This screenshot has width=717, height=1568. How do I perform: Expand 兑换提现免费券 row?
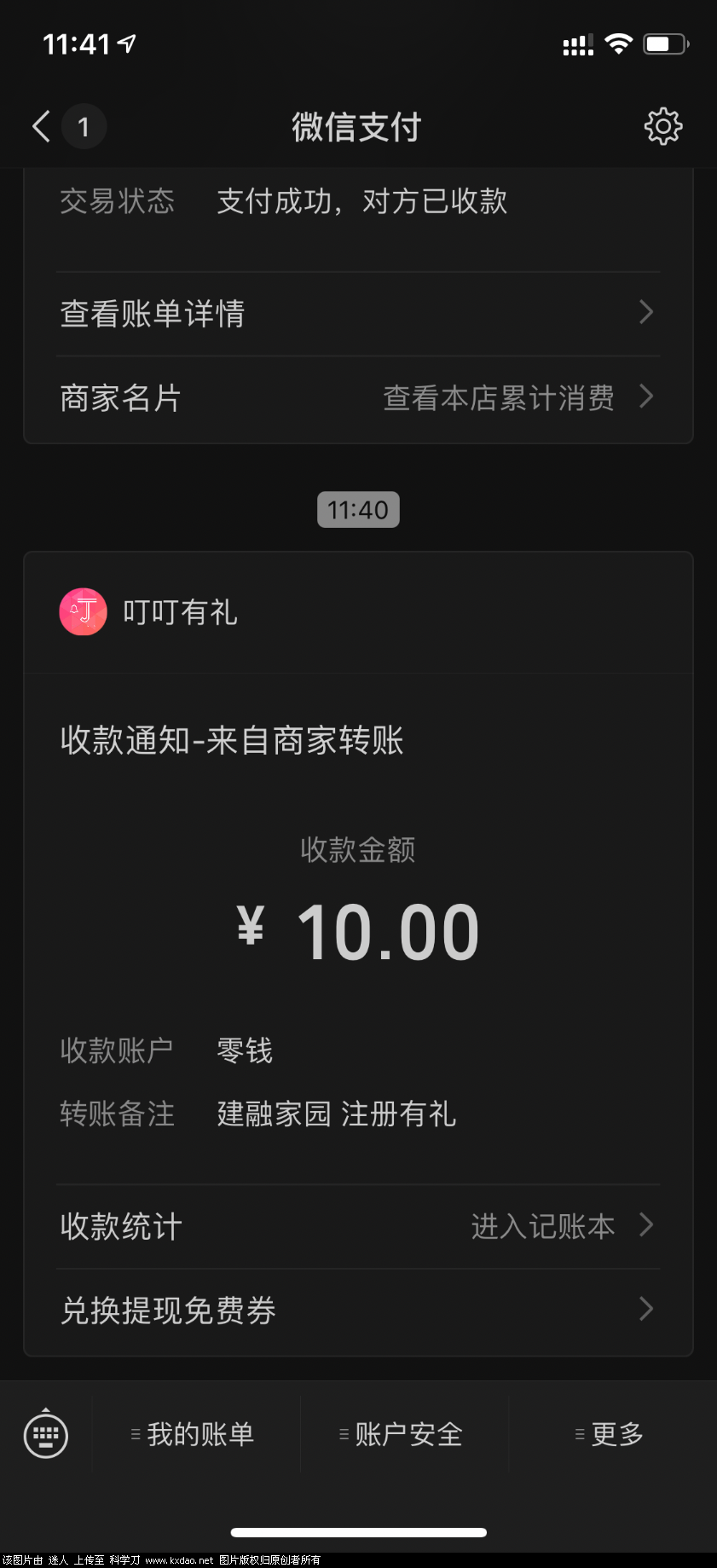pos(358,1311)
